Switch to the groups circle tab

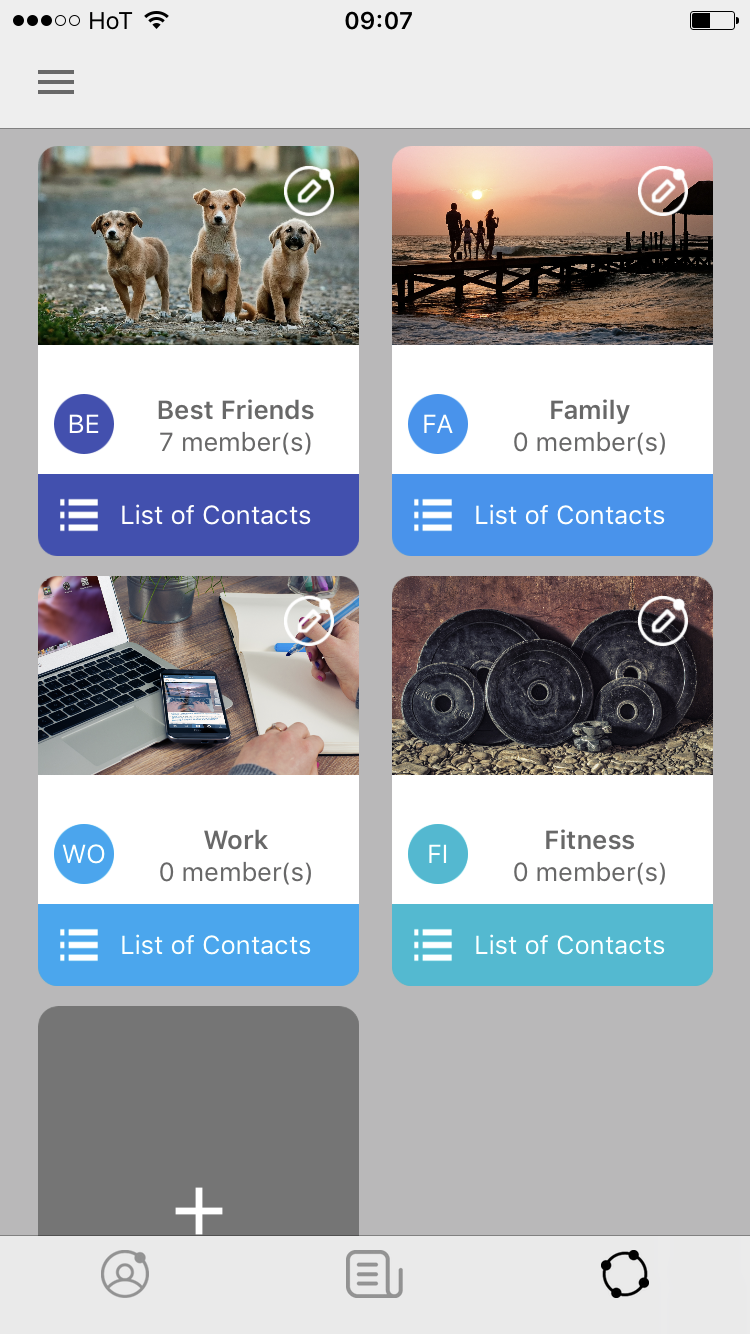pos(624,1275)
